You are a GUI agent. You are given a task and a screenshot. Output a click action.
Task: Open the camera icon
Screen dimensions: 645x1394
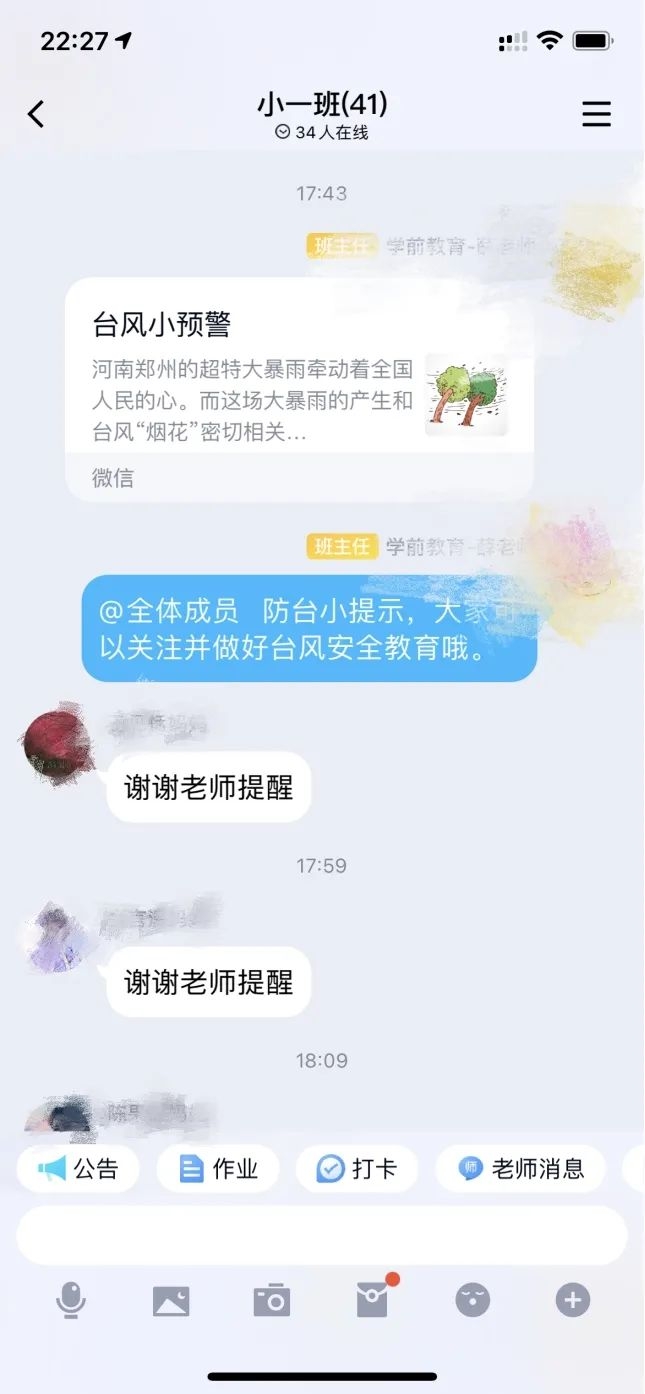[x=271, y=1301]
